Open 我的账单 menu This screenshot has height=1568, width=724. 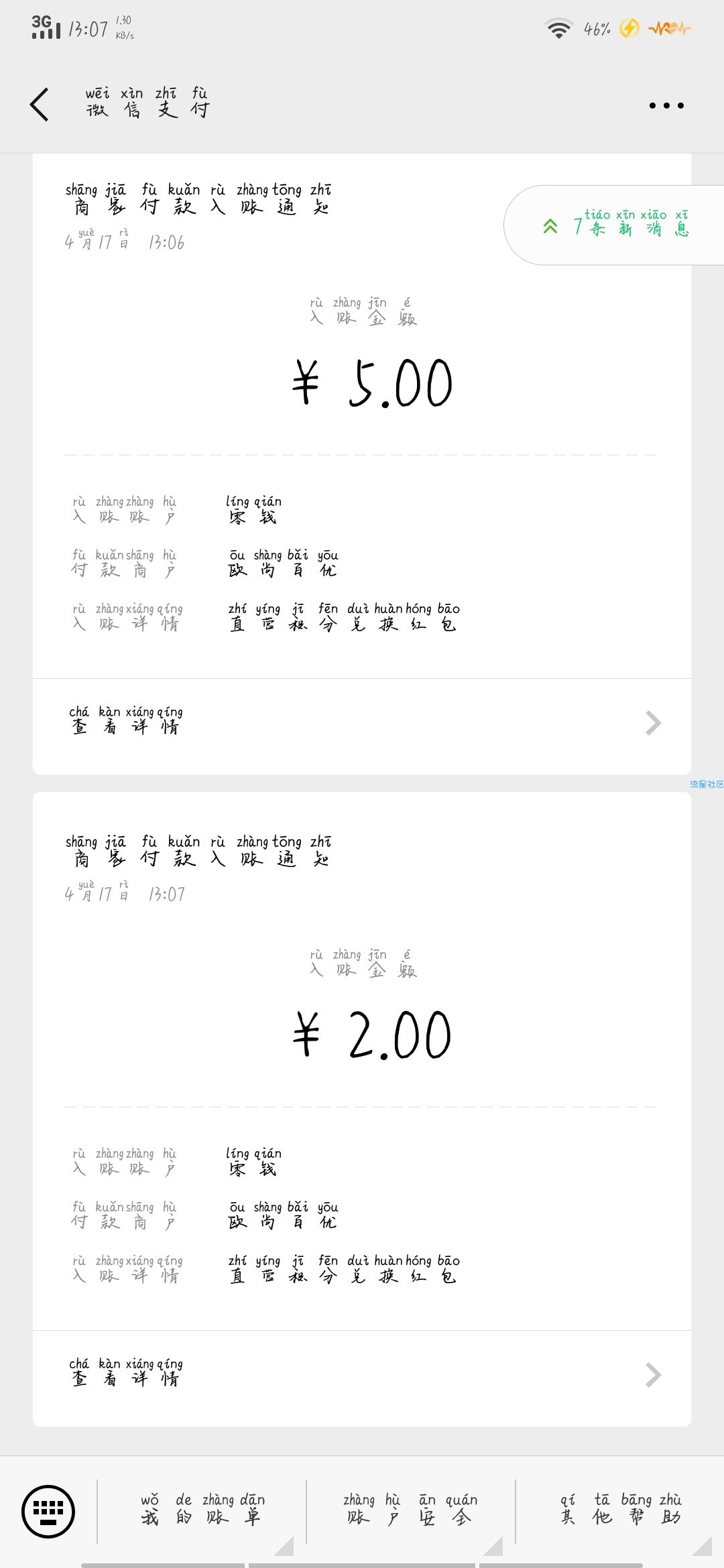point(202,1510)
